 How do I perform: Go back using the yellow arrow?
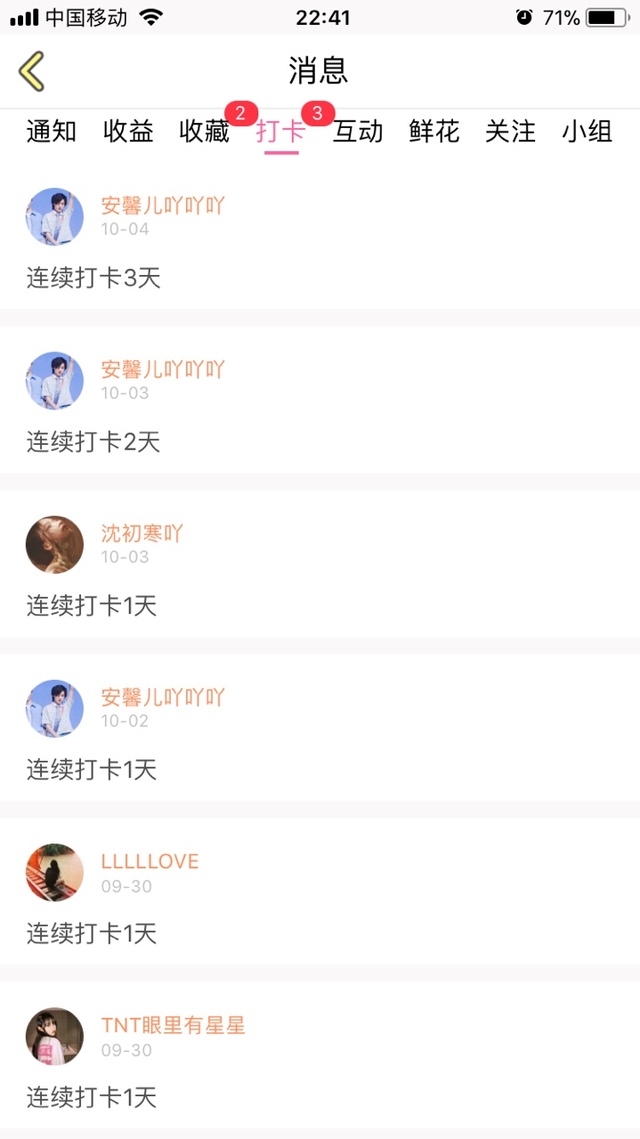pyautogui.click(x=32, y=72)
